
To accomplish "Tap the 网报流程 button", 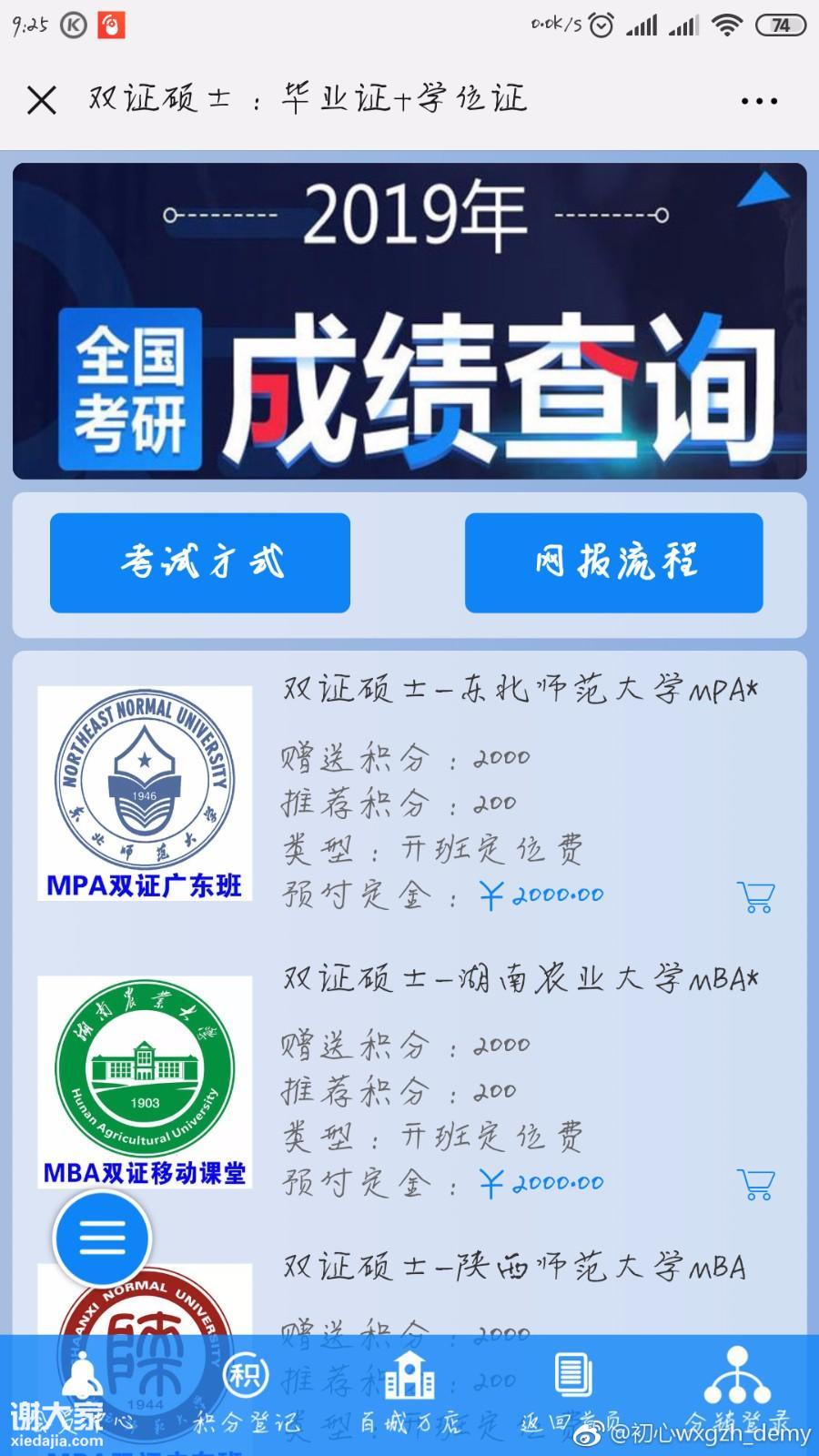I will pos(614,562).
